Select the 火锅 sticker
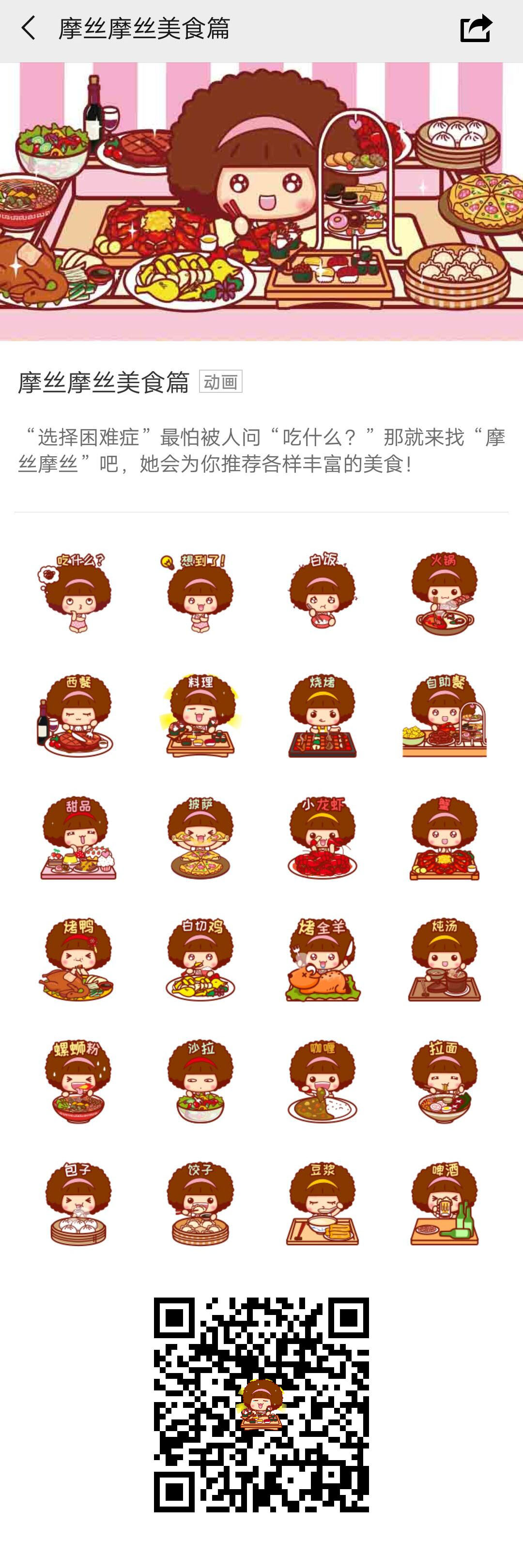This screenshot has height=1568, width=523. [445, 594]
